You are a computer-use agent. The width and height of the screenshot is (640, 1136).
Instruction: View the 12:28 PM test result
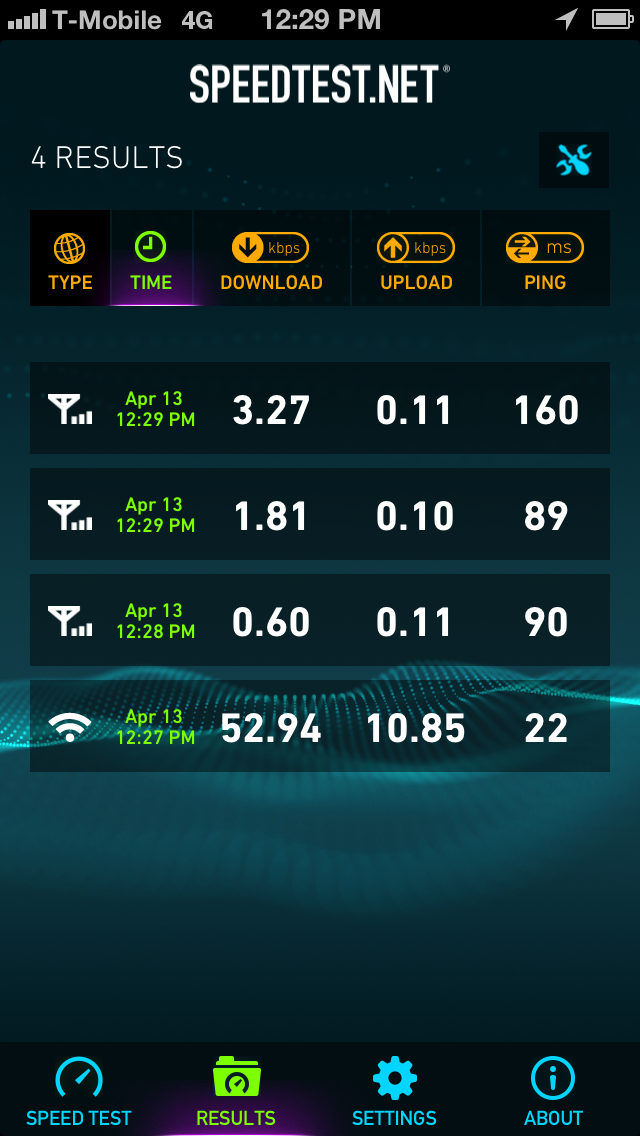[x=320, y=620]
